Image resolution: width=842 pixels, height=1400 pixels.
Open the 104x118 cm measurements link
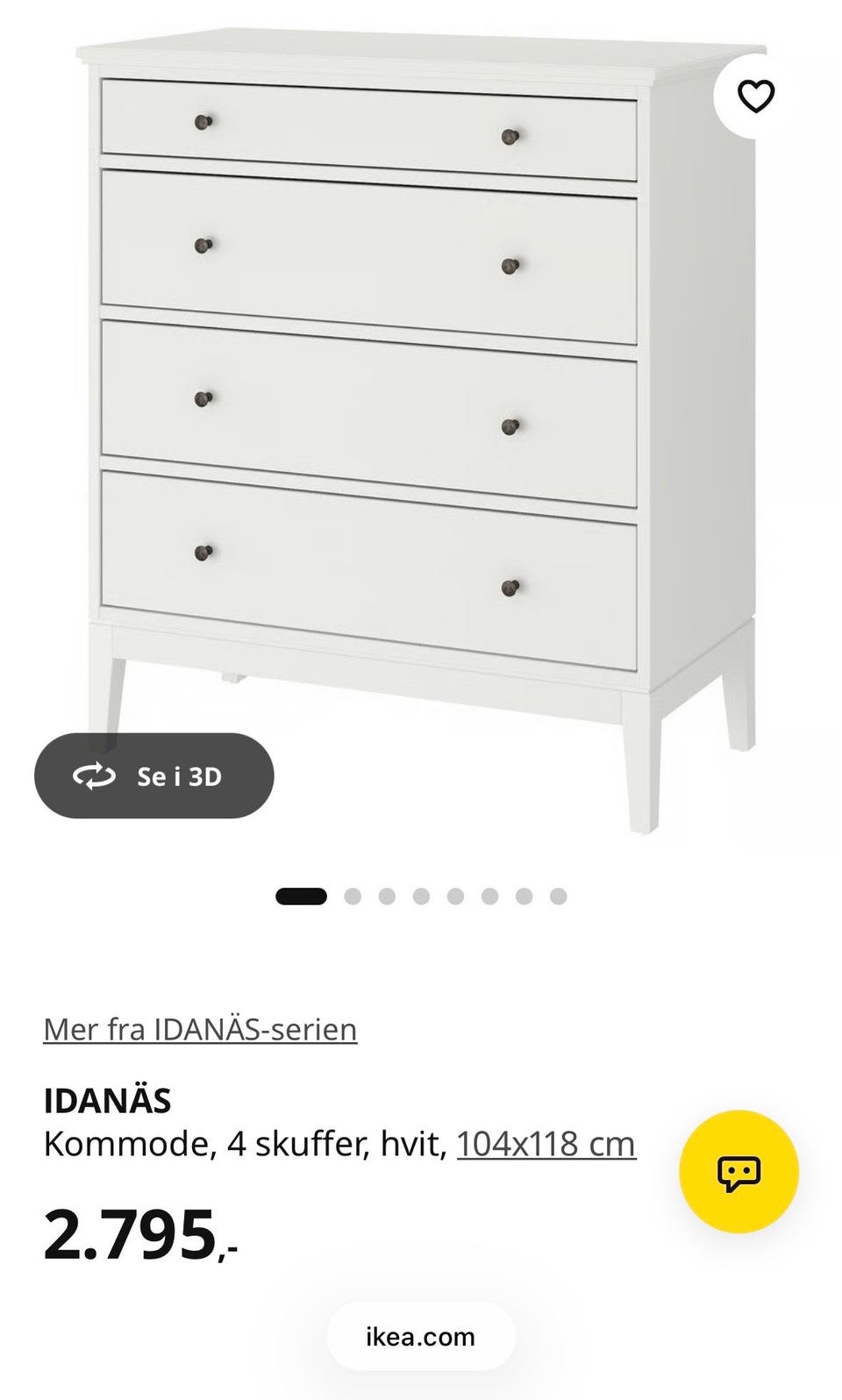point(546,1144)
